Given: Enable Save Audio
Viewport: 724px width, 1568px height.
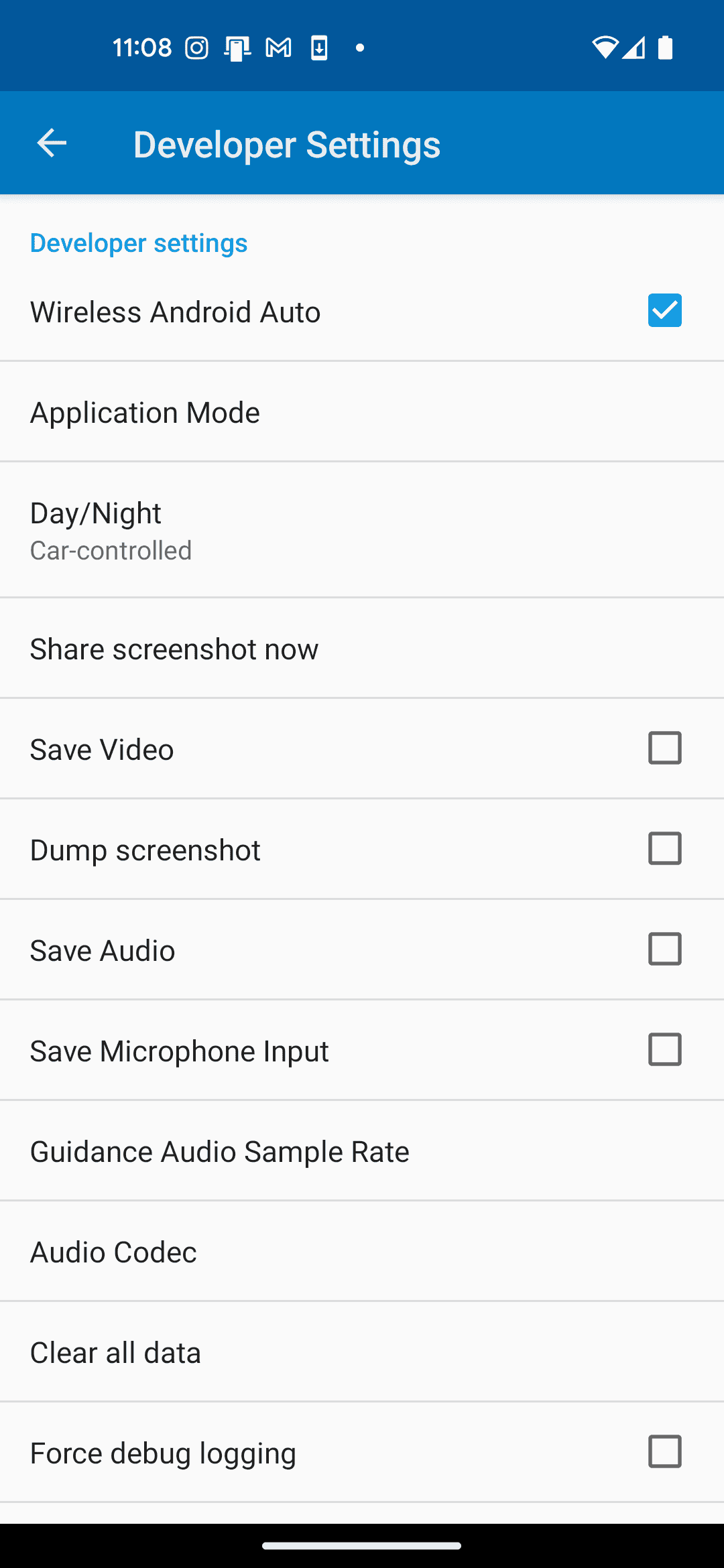Looking at the screenshot, I should (x=663, y=949).
